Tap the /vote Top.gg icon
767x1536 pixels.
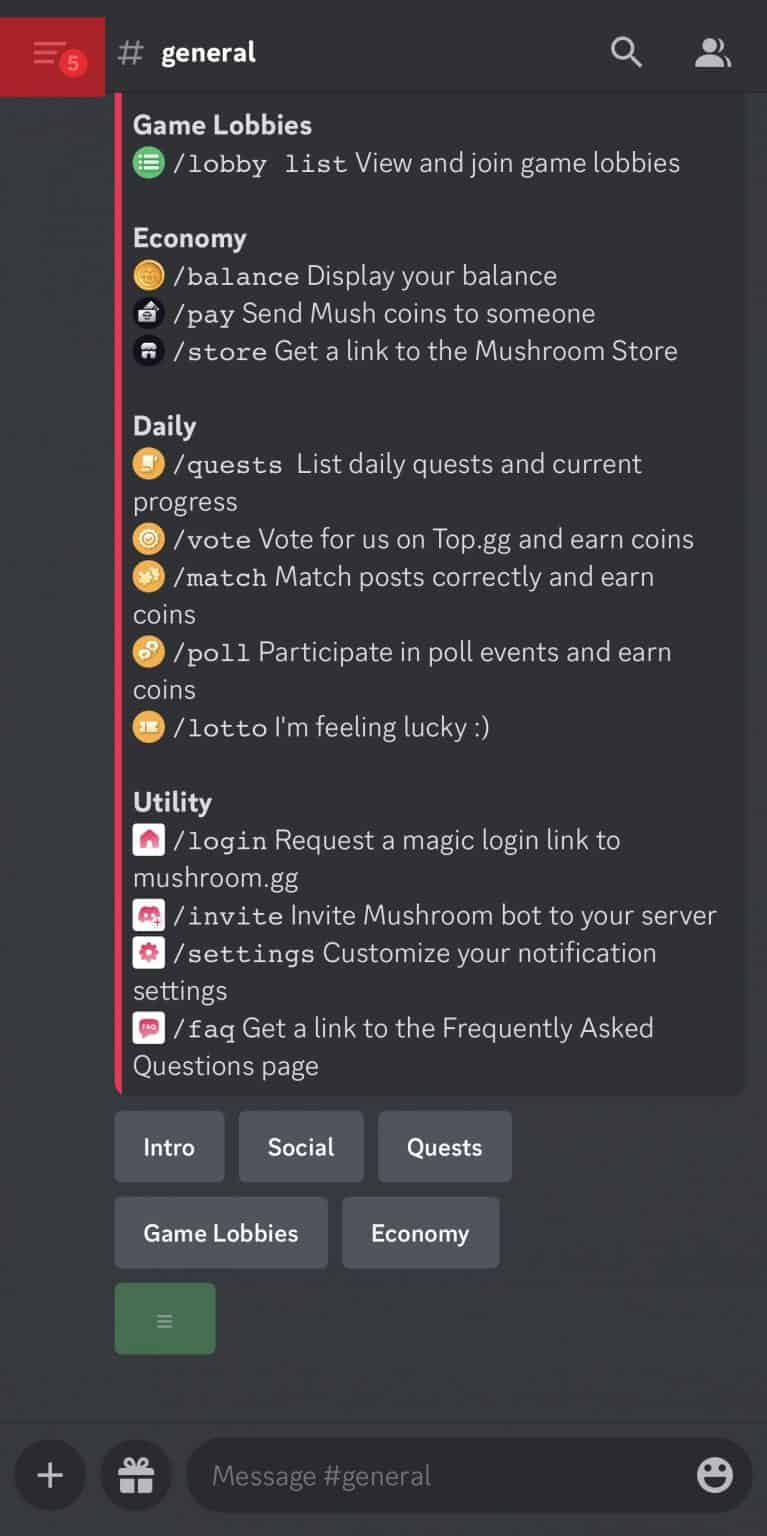(148, 538)
